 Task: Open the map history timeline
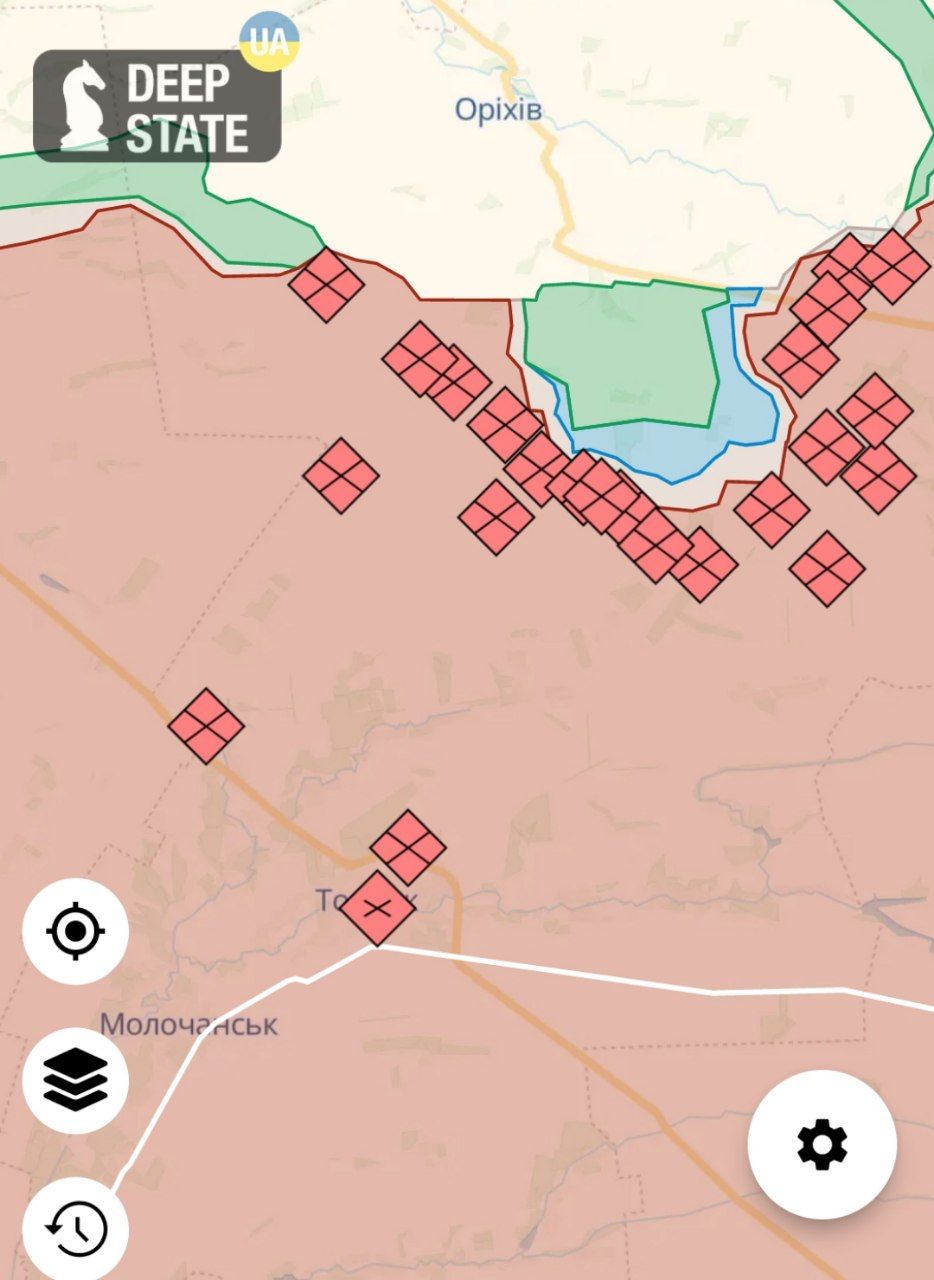[x=75, y=1227]
